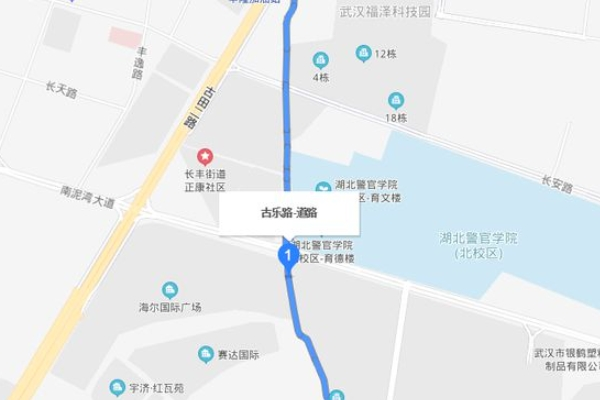Tap route waypoint marker 1
The height and width of the screenshot is (400, 600).
tap(288, 258)
